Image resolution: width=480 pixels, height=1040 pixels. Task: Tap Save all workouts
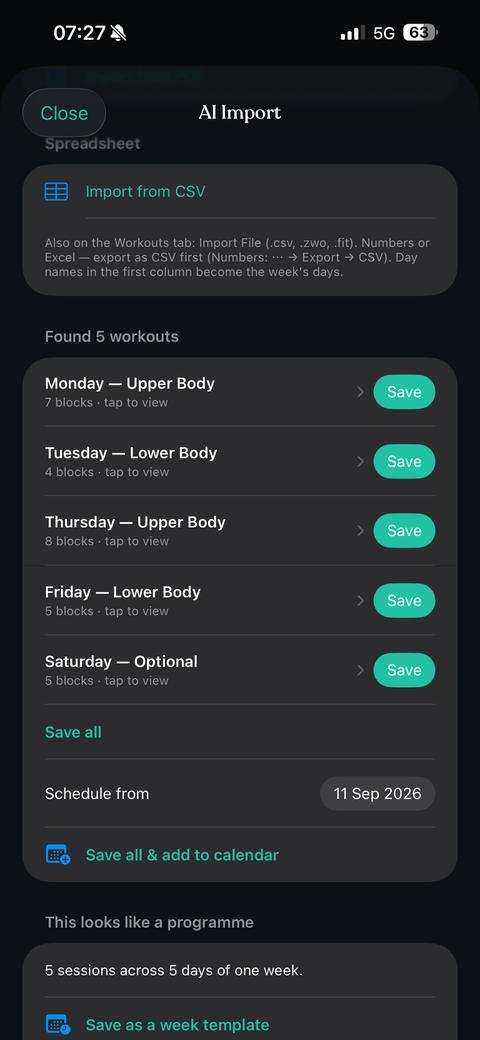(x=73, y=732)
